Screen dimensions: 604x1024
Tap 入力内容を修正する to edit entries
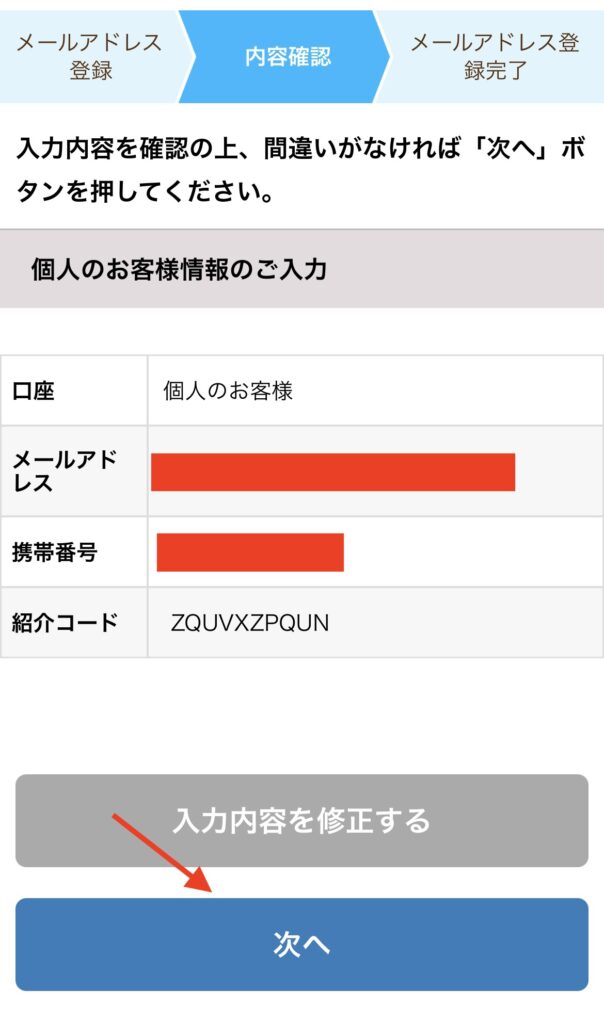click(301, 821)
